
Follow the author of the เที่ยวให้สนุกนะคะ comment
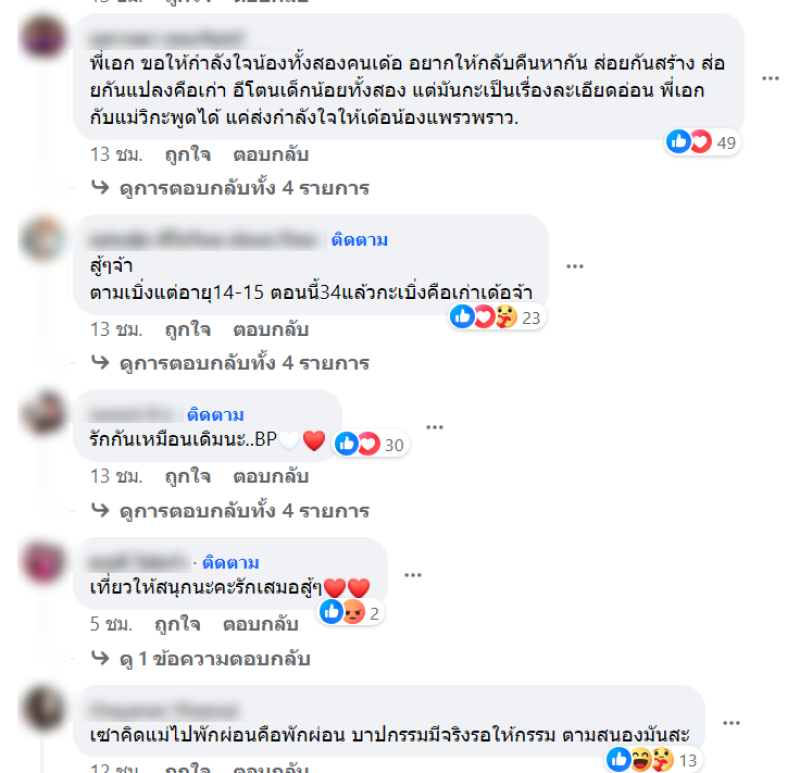click(x=231, y=563)
